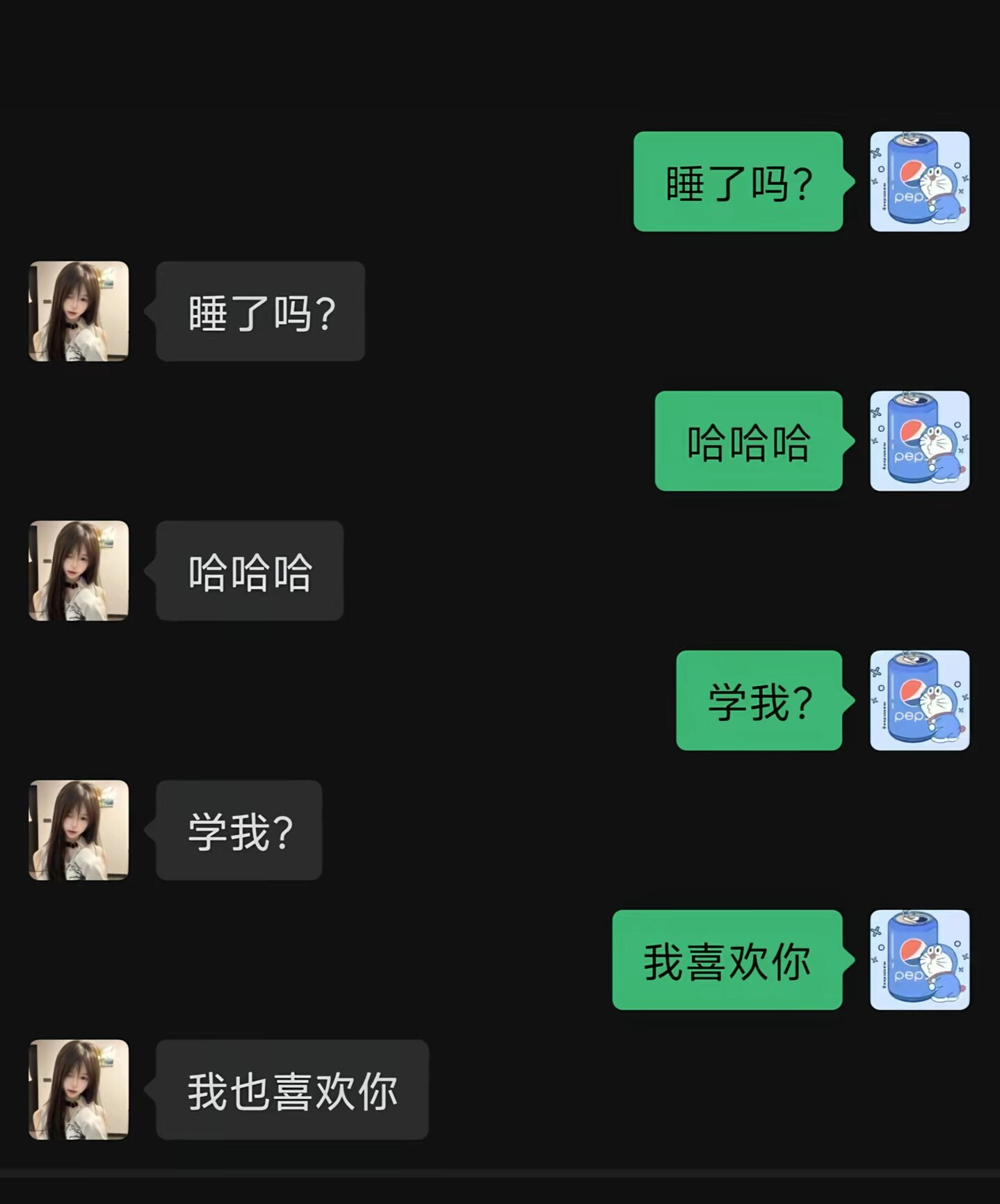Open sender's avatar beside green "睡了吗?" message
This screenshot has width=1000, height=1204.
tap(919, 181)
